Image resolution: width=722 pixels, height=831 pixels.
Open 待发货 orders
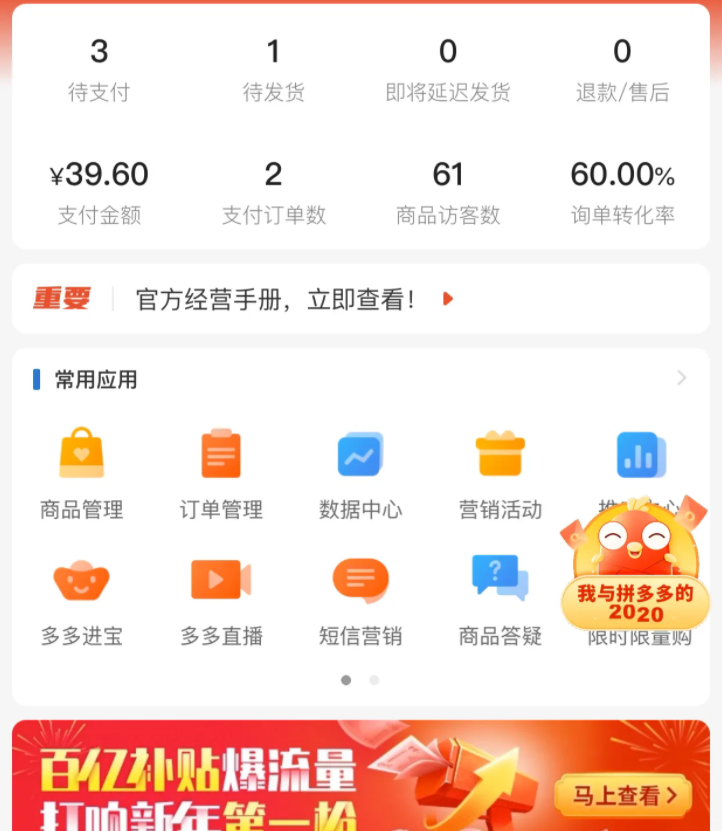[273, 69]
